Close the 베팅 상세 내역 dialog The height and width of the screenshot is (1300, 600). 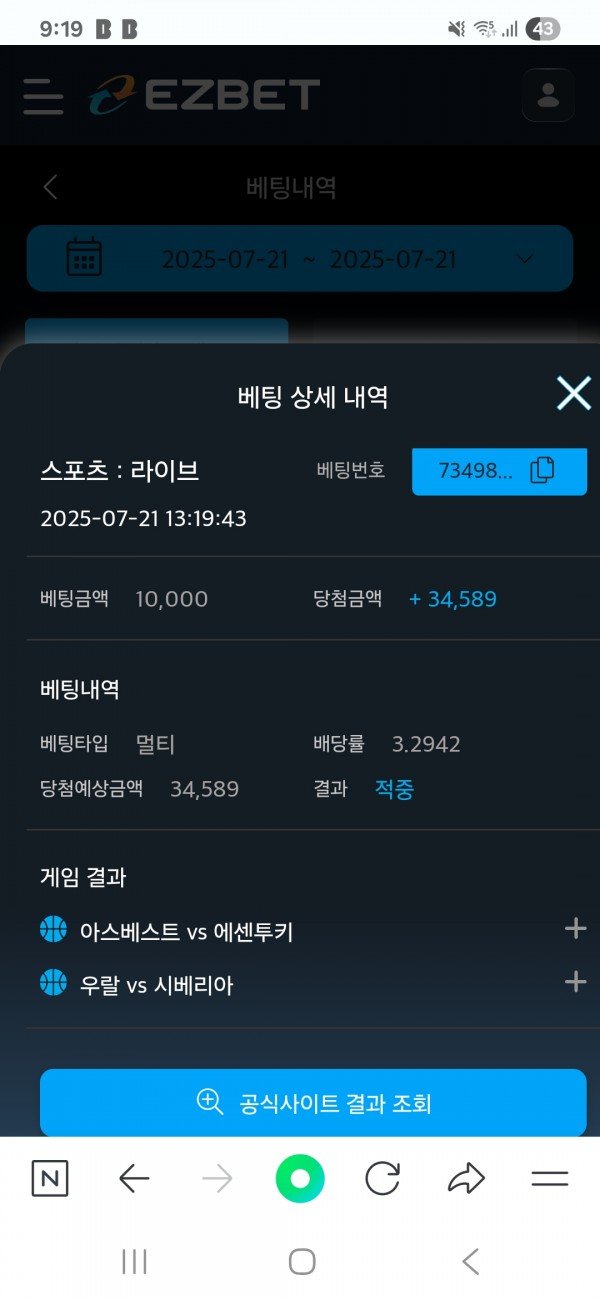(x=574, y=393)
